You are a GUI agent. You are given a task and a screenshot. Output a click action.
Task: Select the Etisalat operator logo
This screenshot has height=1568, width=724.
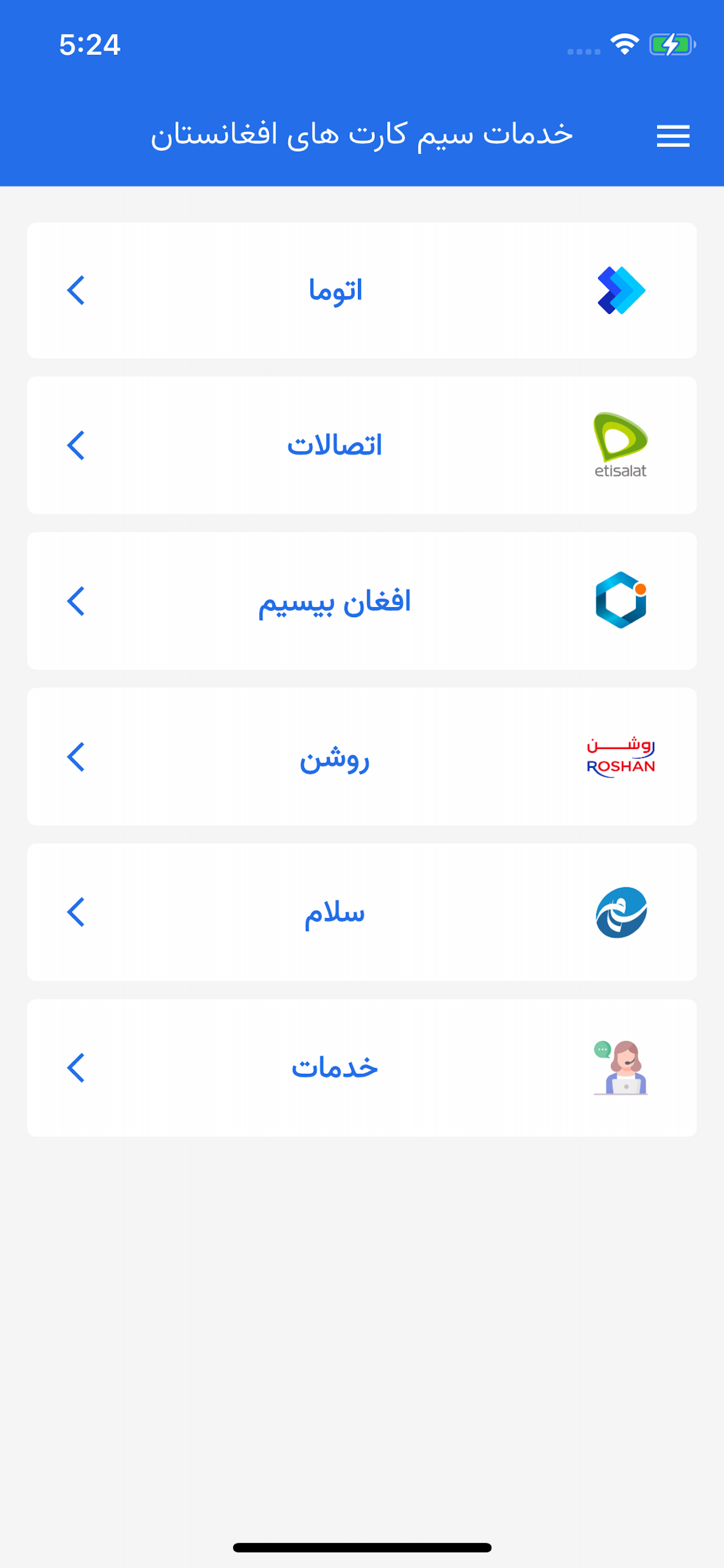pyautogui.click(x=621, y=444)
